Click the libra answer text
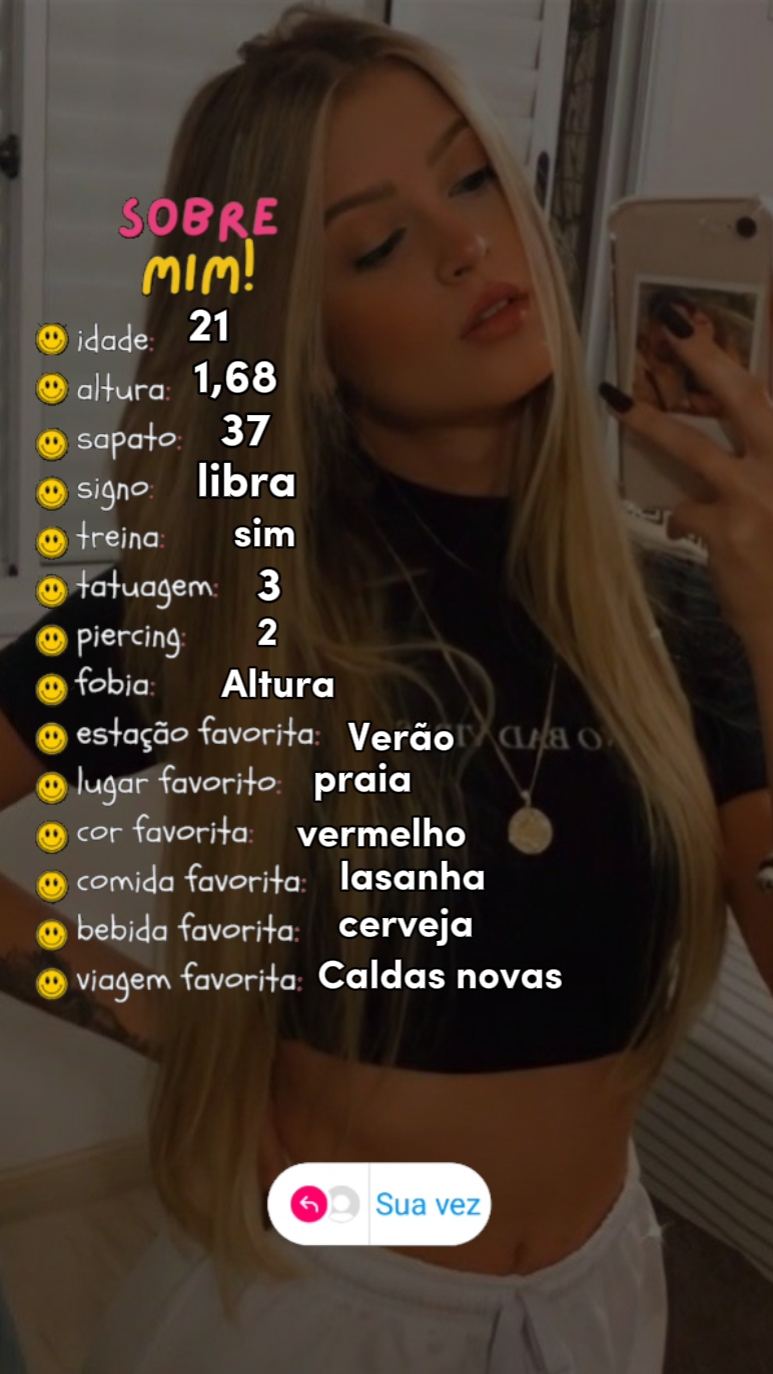 click(246, 483)
